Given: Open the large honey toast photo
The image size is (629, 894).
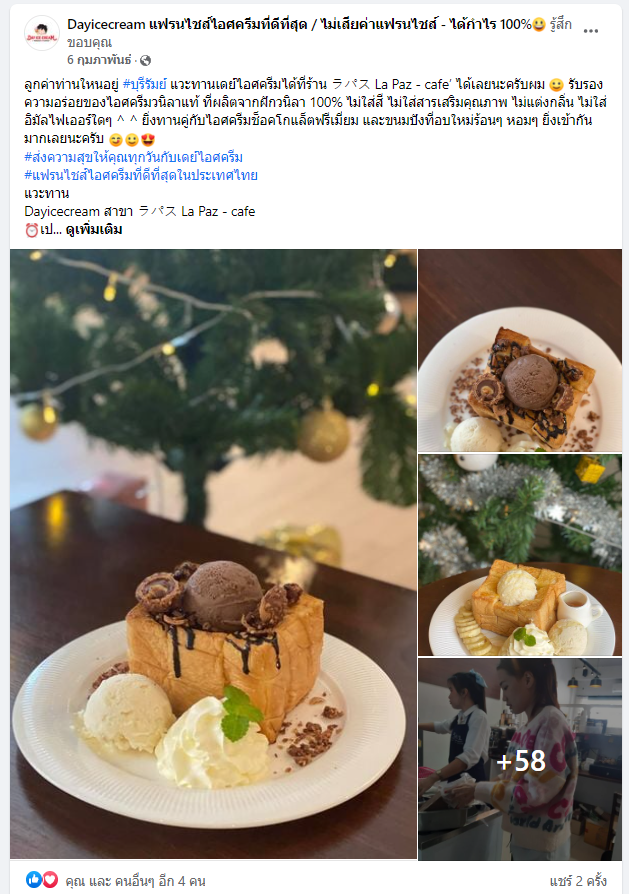Looking at the screenshot, I should click(213, 553).
